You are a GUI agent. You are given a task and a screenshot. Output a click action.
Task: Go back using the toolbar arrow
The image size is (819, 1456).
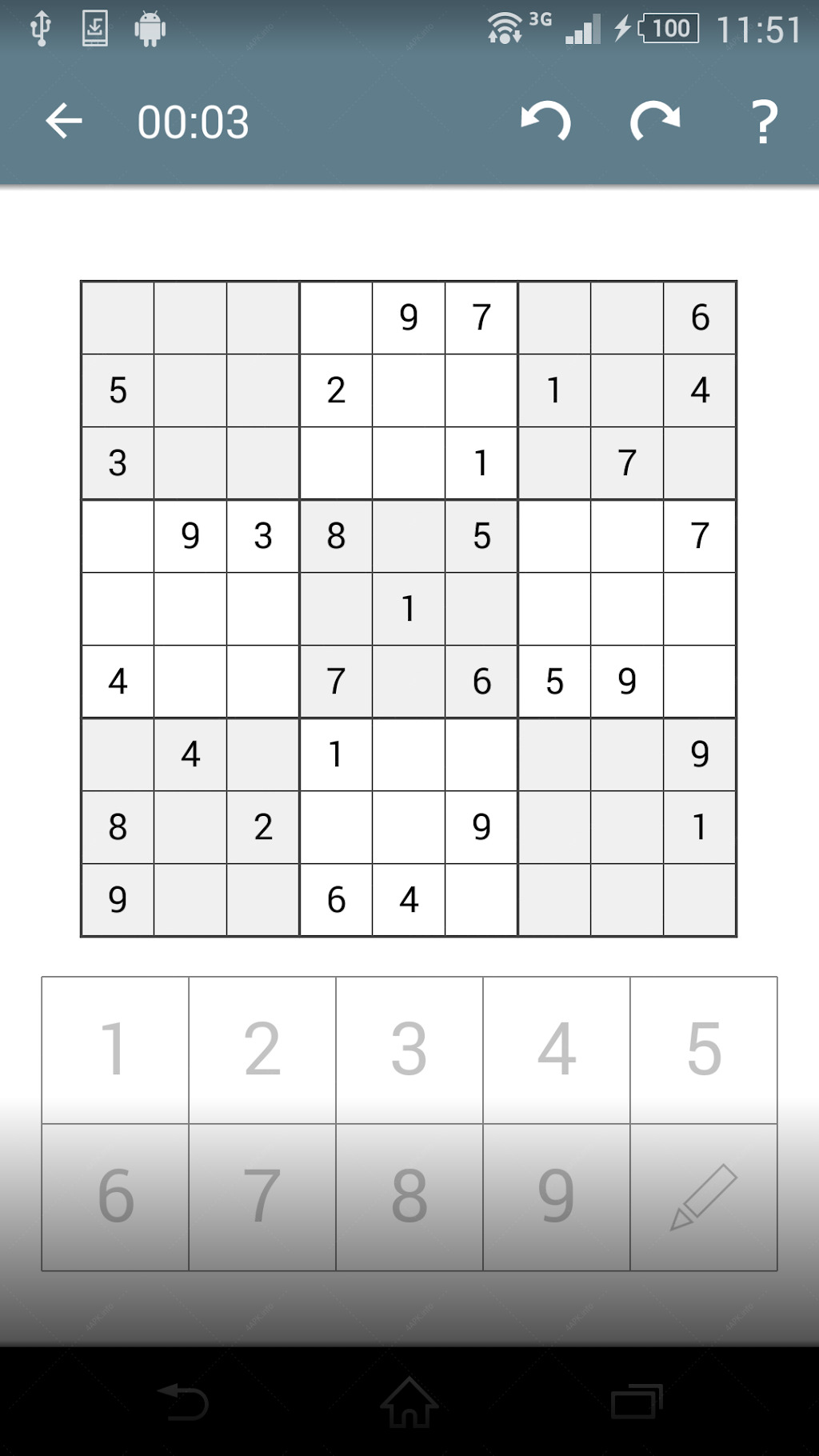tap(64, 122)
